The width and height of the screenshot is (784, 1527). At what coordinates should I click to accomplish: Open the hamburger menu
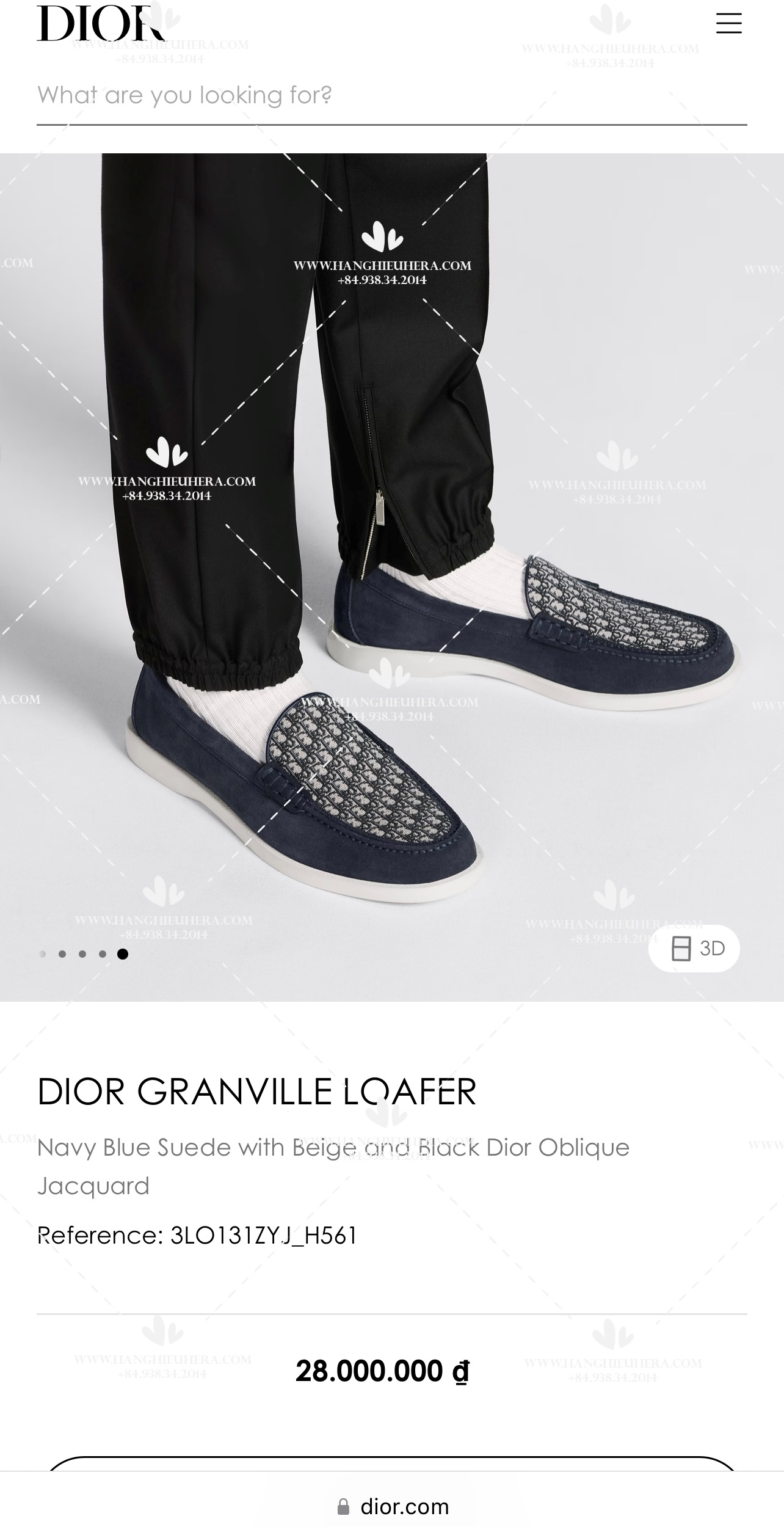point(728,24)
